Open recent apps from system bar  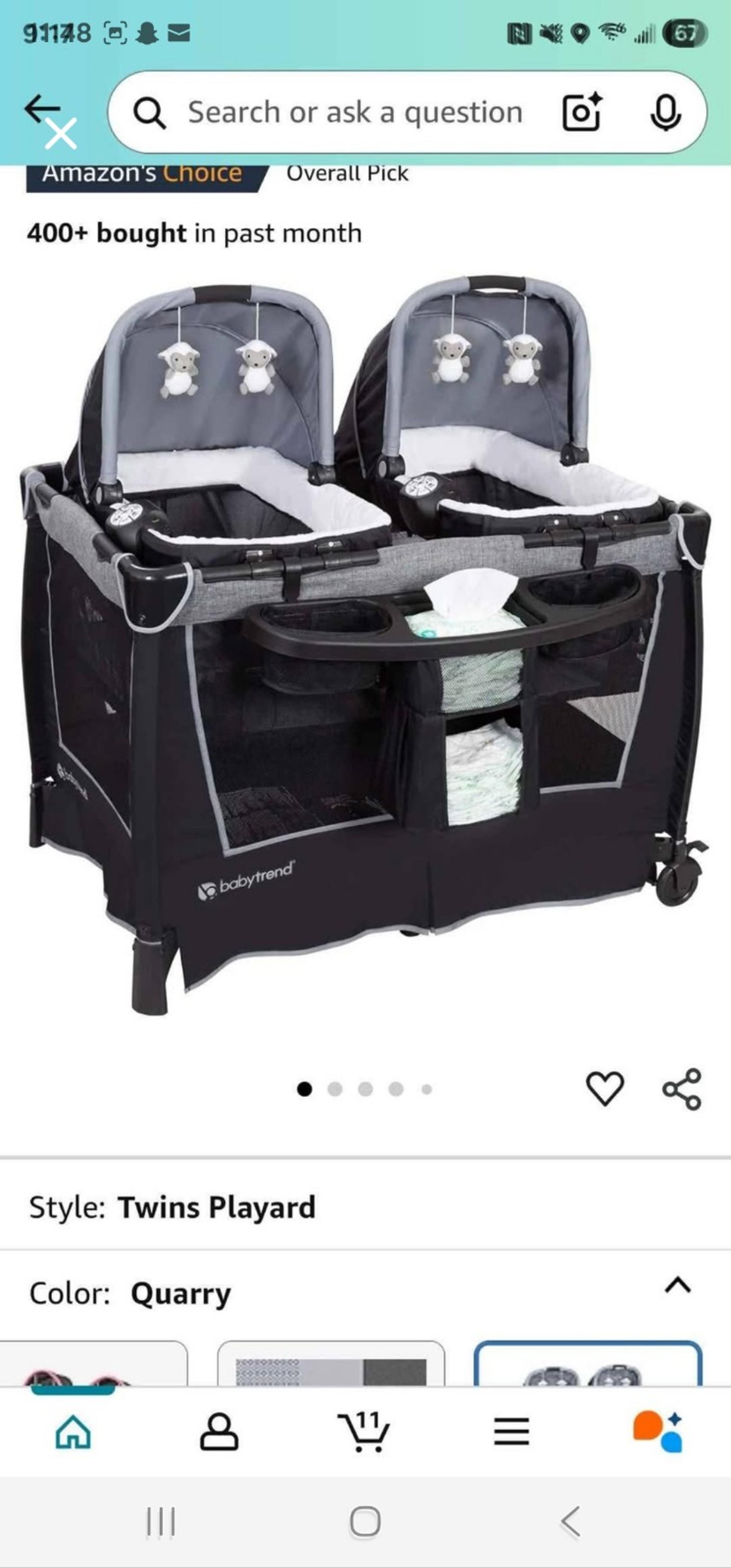pyautogui.click(x=161, y=1522)
